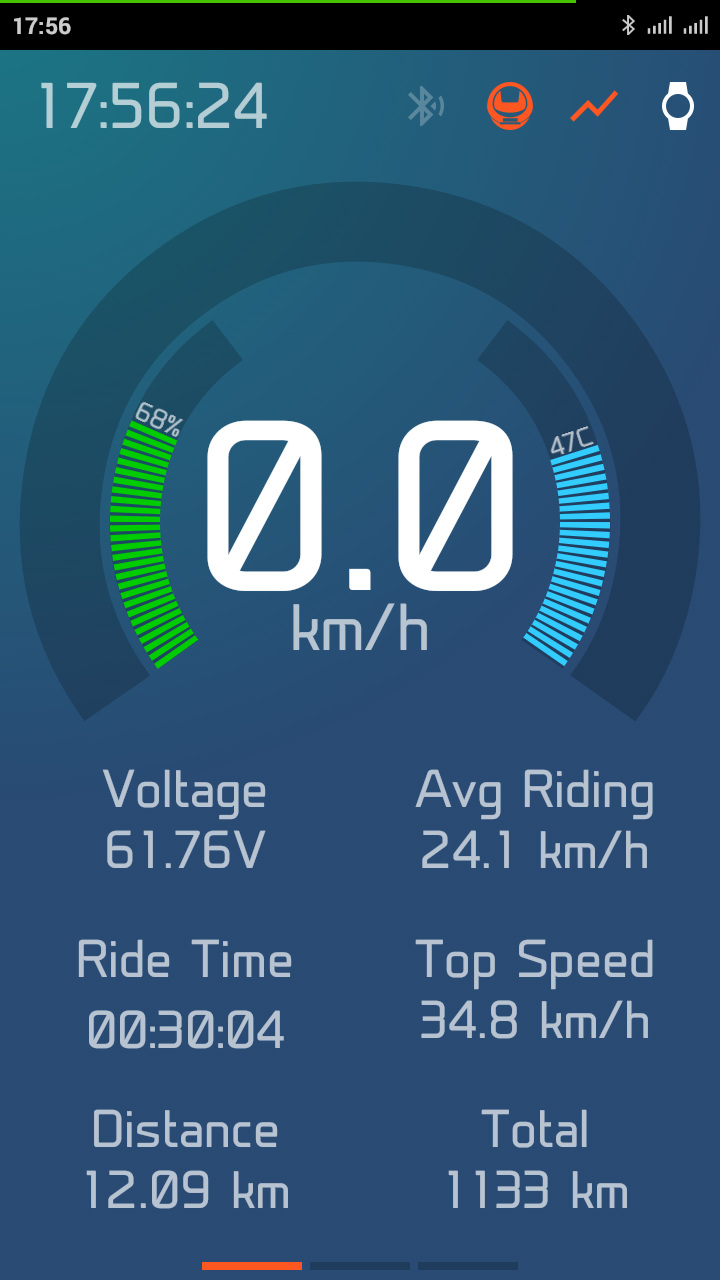This screenshot has width=720, height=1280.
Task: Go to the third page indicator
Action: click(x=468, y=1266)
